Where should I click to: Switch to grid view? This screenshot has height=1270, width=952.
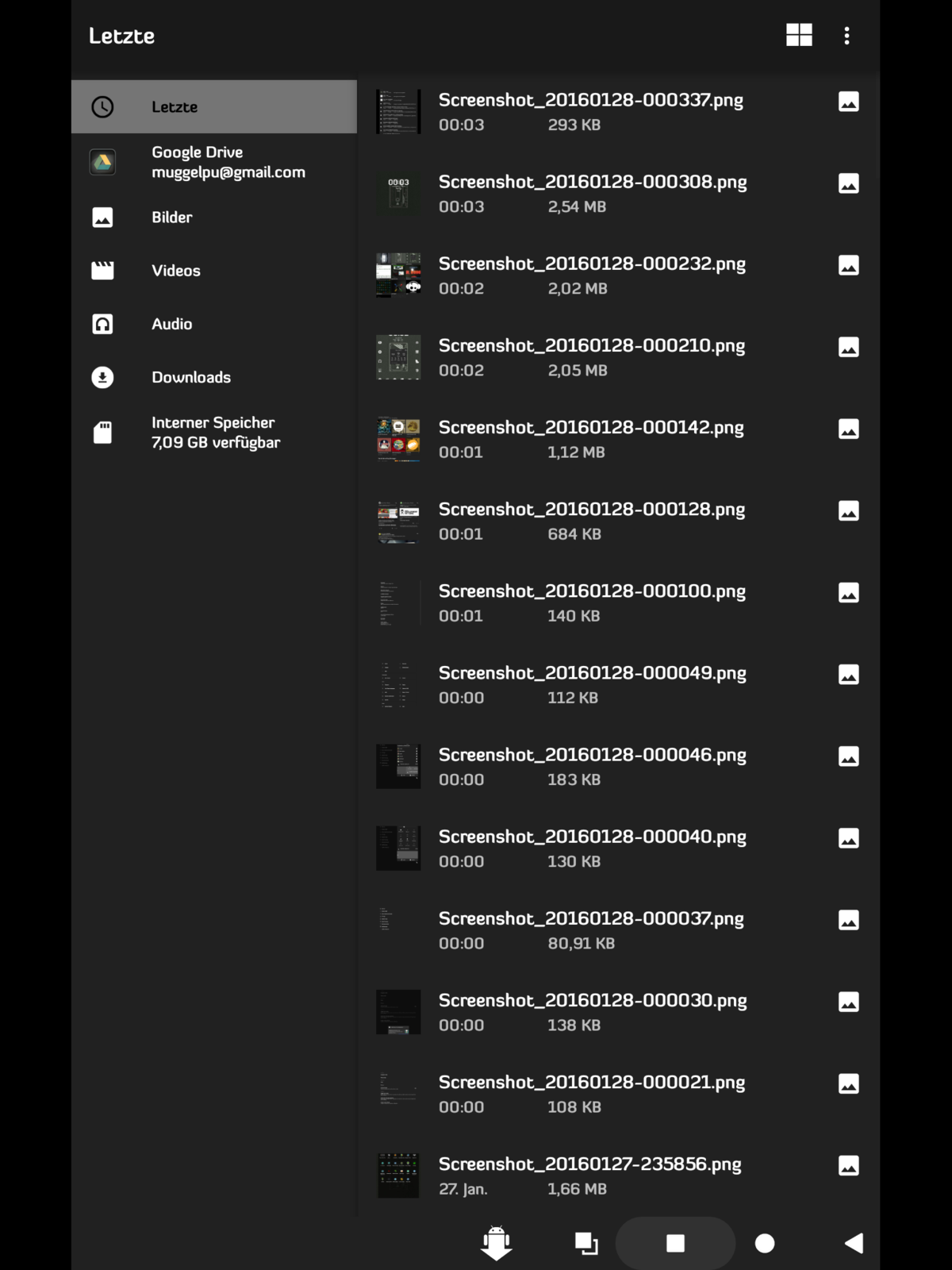click(798, 35)
